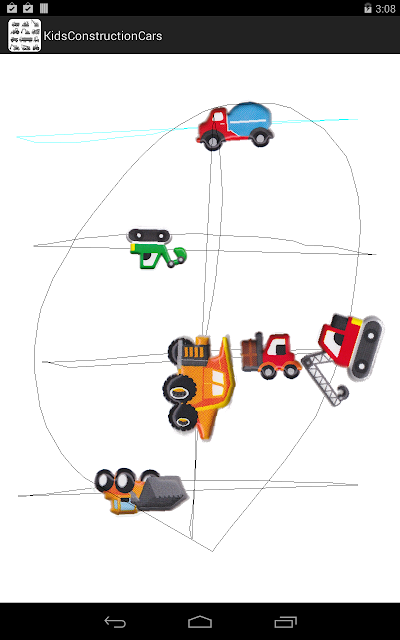Tap the green vehicle with black treads
The width and height of the screenshot is (400, 640).
pos(157,249)
